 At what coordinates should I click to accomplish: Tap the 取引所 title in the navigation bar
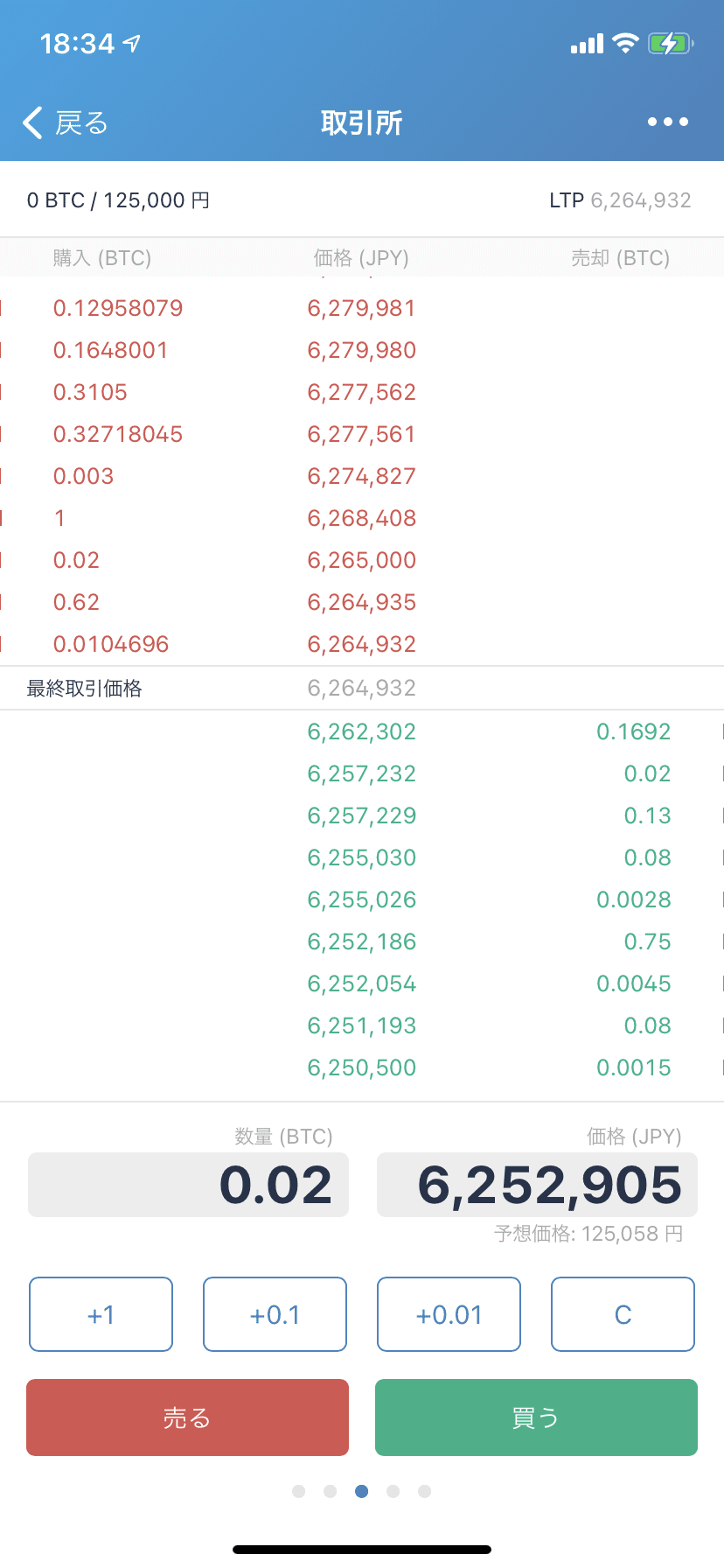coord(361,122)
